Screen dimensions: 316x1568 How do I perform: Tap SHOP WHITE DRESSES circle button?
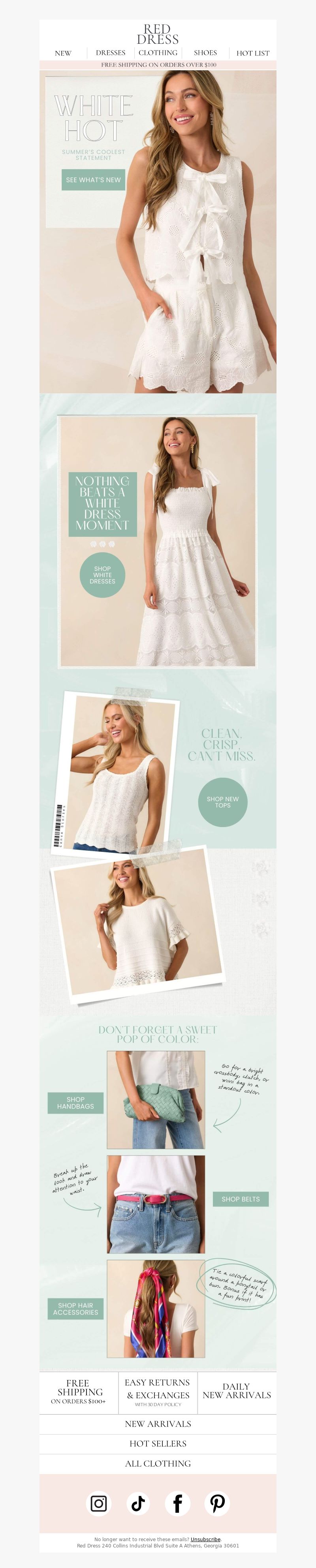[102, 575]
